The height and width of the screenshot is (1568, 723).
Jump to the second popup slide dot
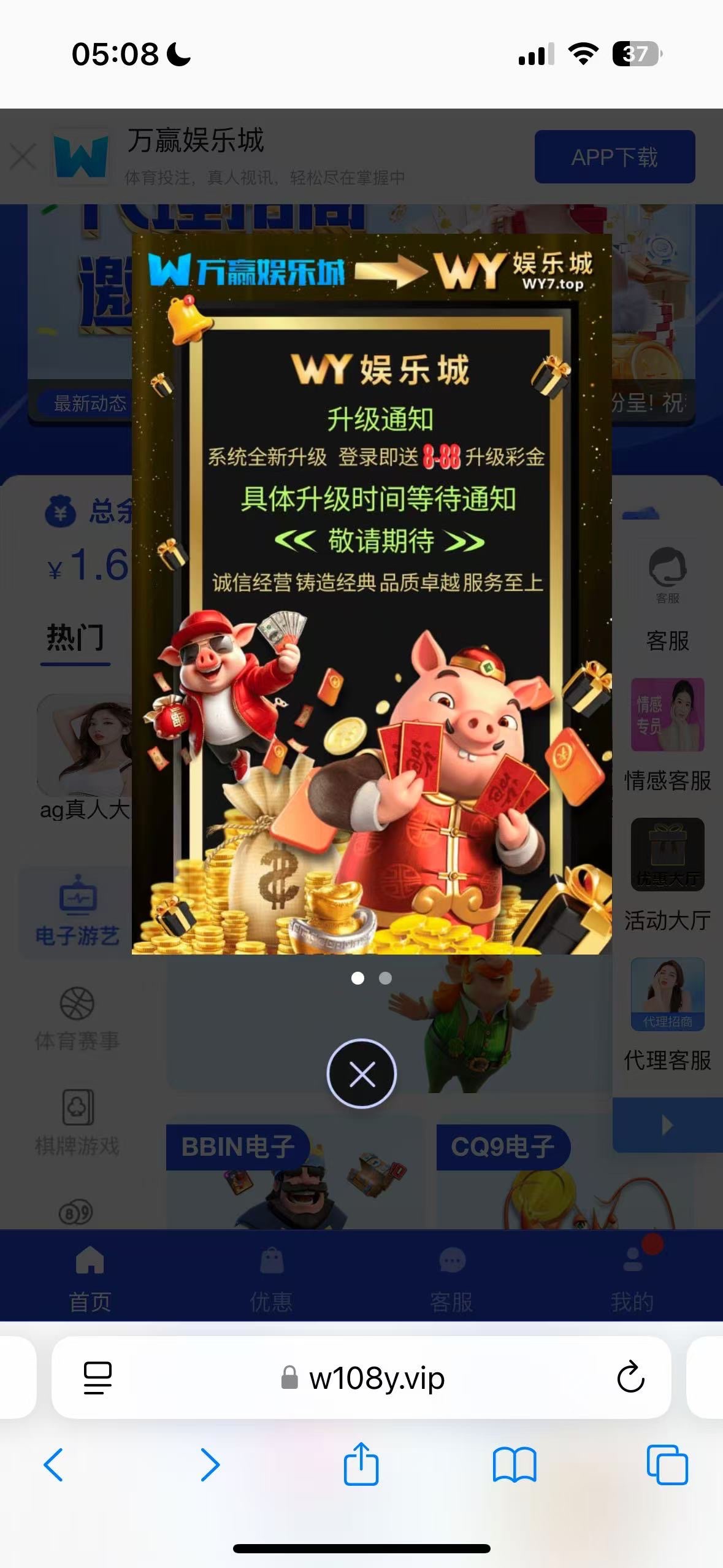tap(385, 978)
